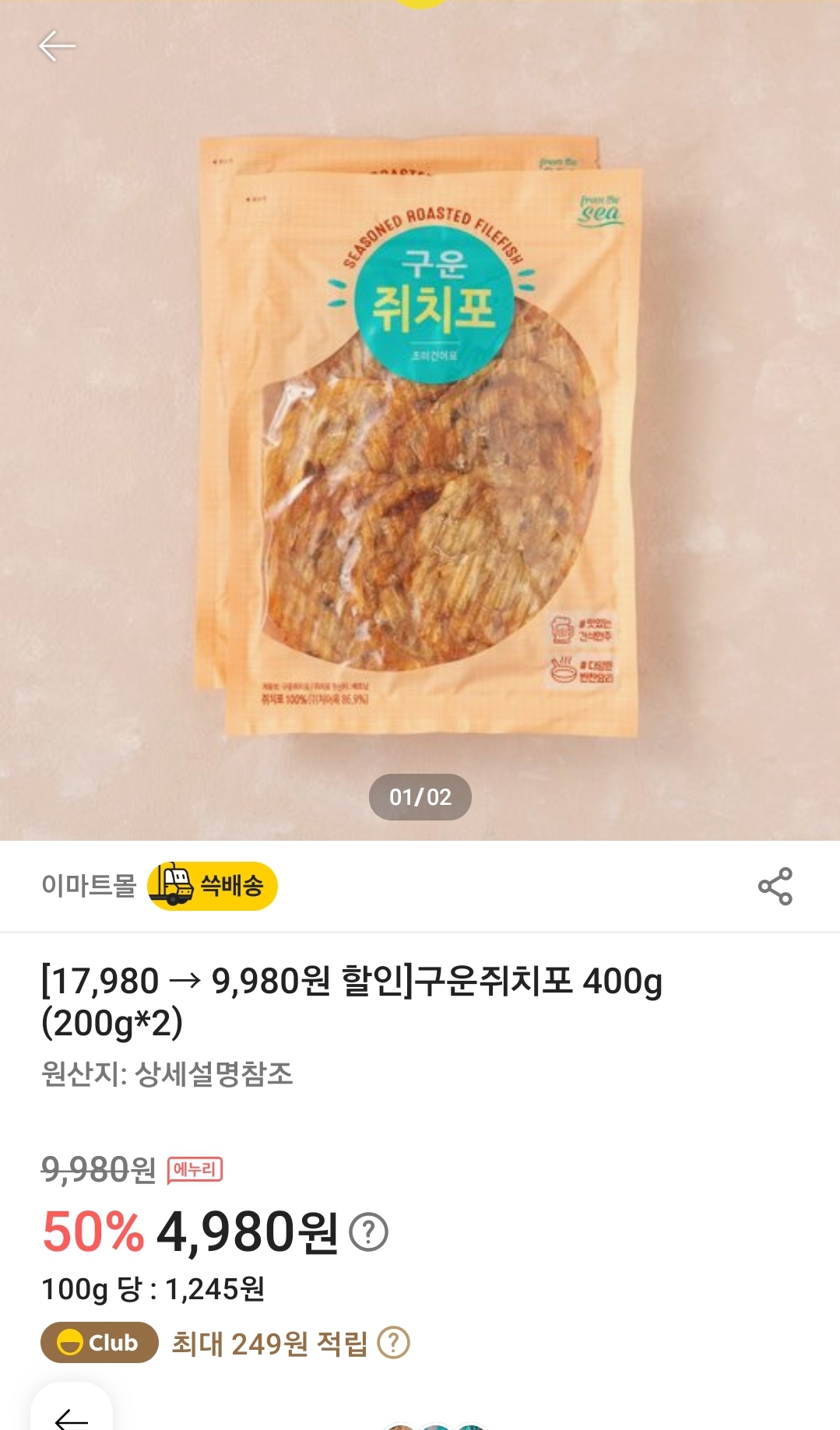
Task: Open price info help next to 4,980원
Action: (x=368, y=1232)
